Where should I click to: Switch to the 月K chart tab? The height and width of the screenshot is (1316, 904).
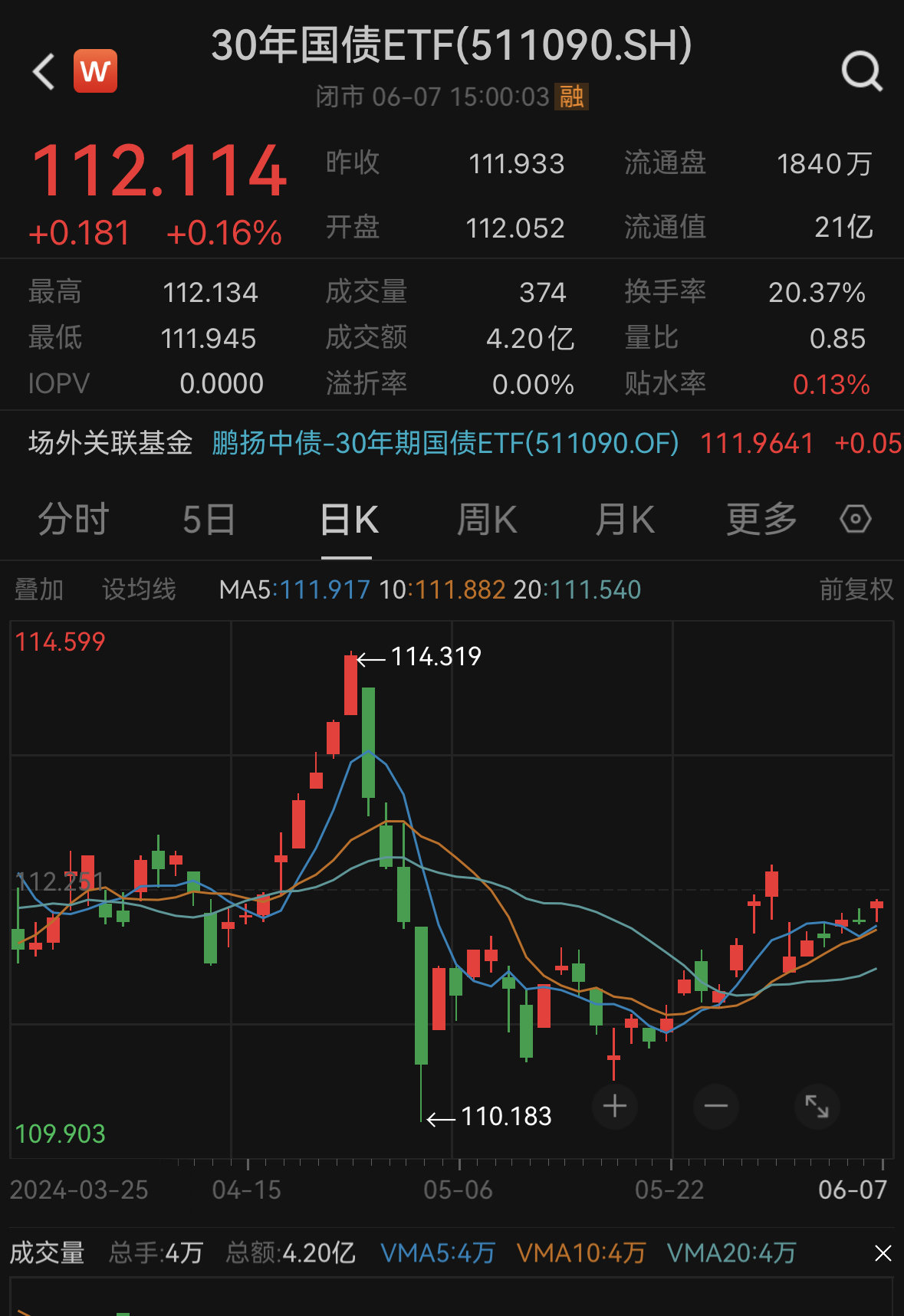625,520
